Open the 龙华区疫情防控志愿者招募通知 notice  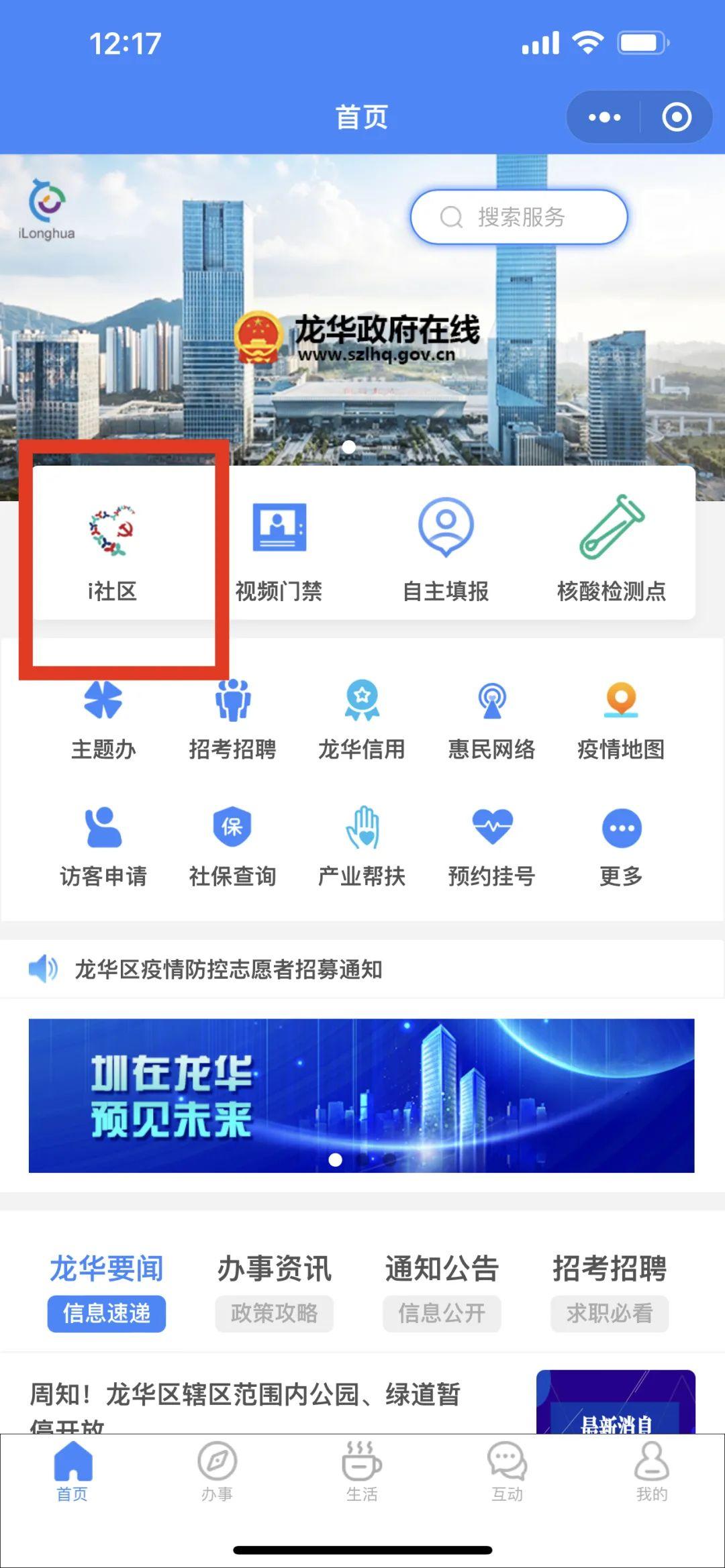(x=228, y=970)
